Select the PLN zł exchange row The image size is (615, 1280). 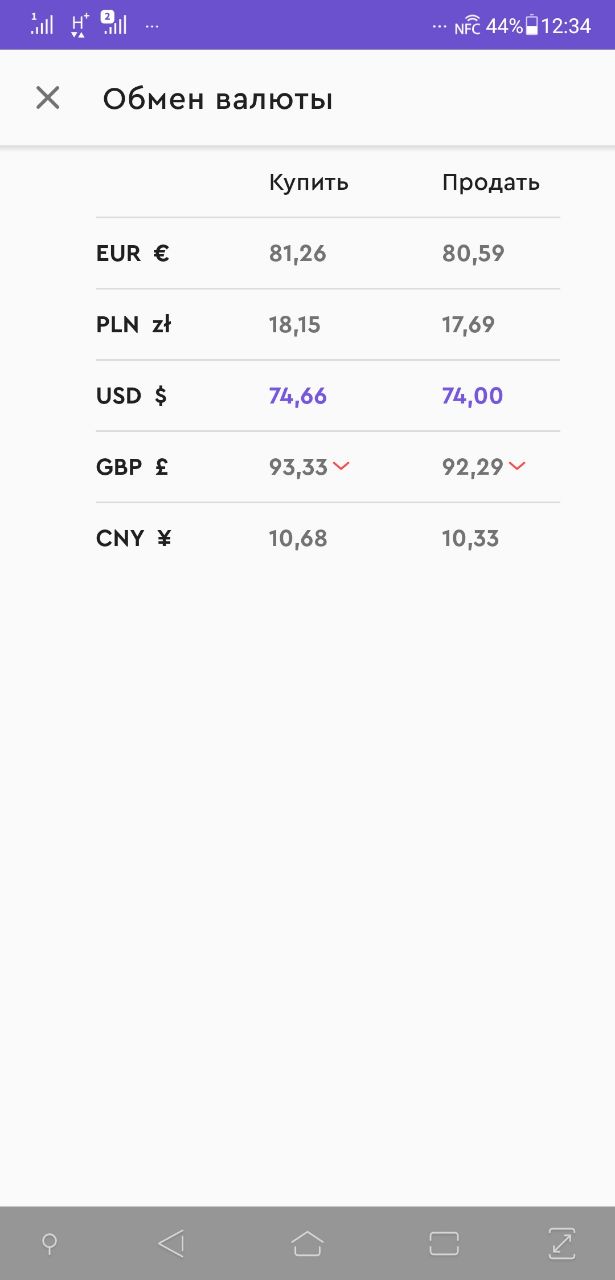click(x=328, y=325)
